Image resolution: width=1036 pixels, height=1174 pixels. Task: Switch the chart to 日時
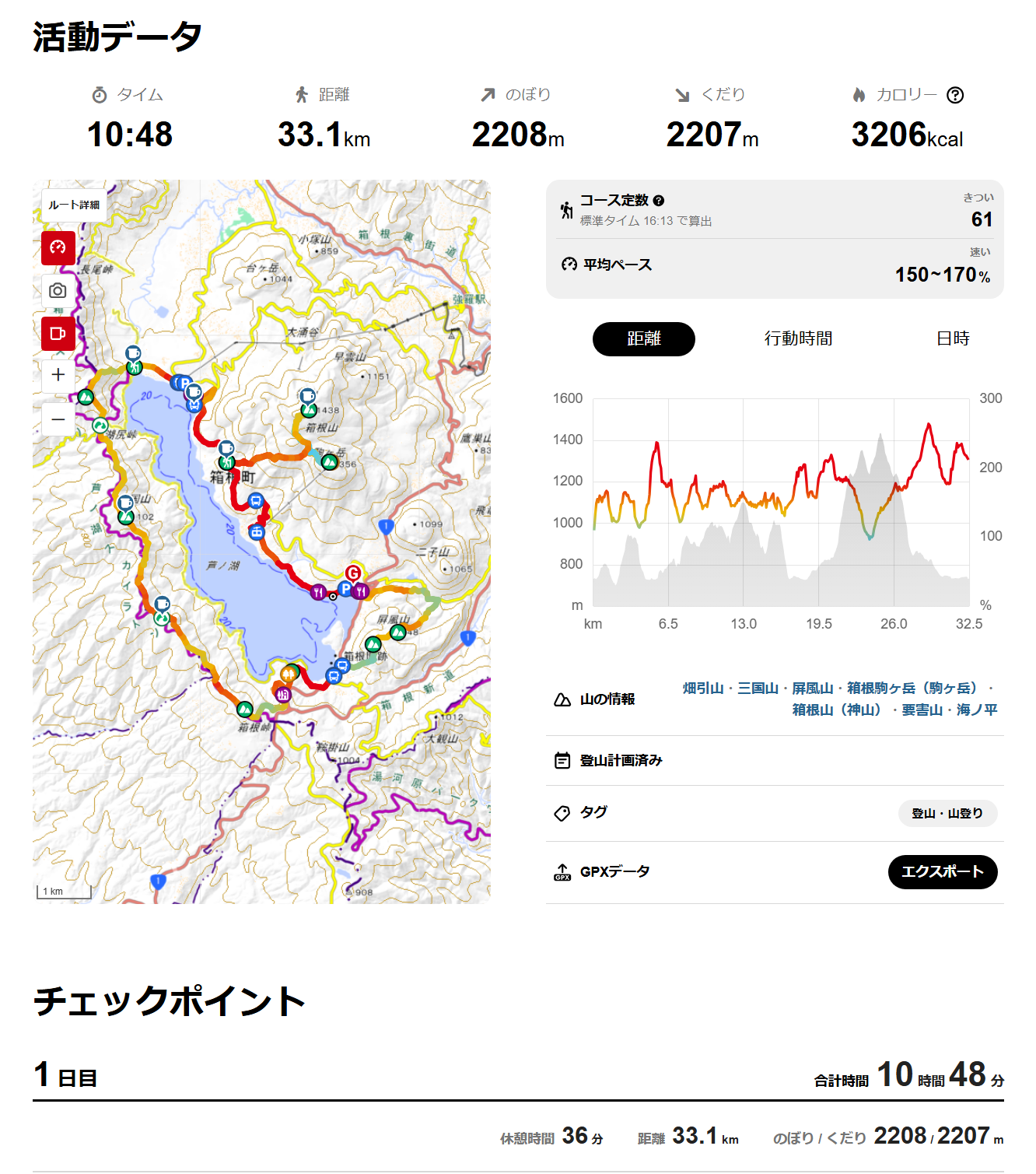coord(953,339)
